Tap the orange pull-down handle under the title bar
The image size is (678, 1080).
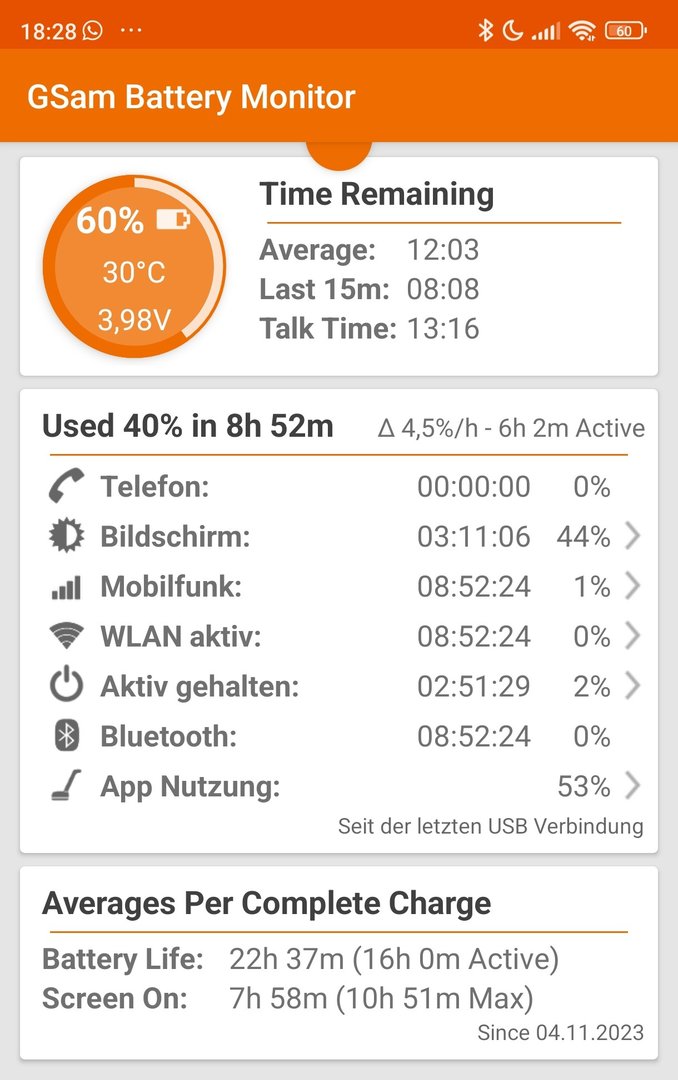[339, 153]
